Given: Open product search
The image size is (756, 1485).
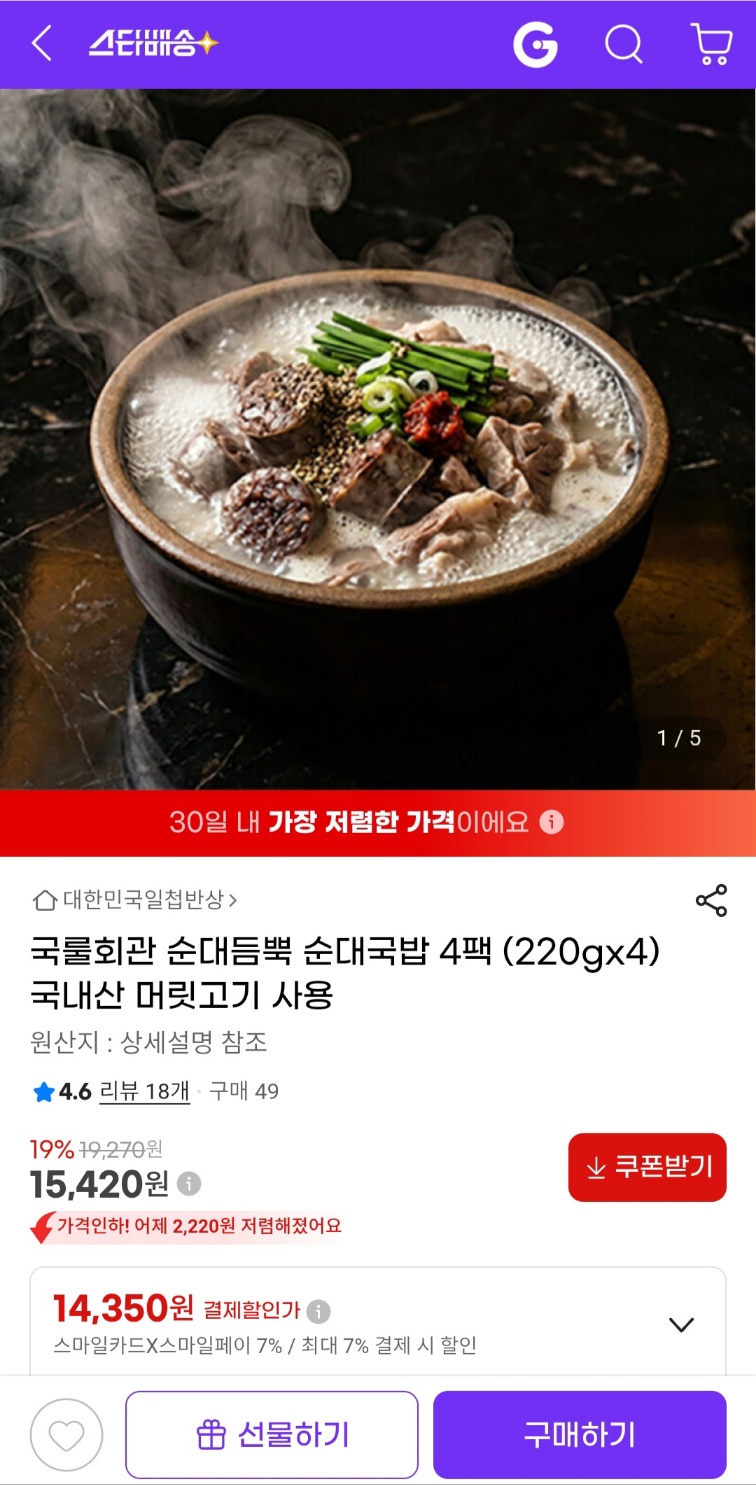Looking at the screenshot, I should (624, 44).
